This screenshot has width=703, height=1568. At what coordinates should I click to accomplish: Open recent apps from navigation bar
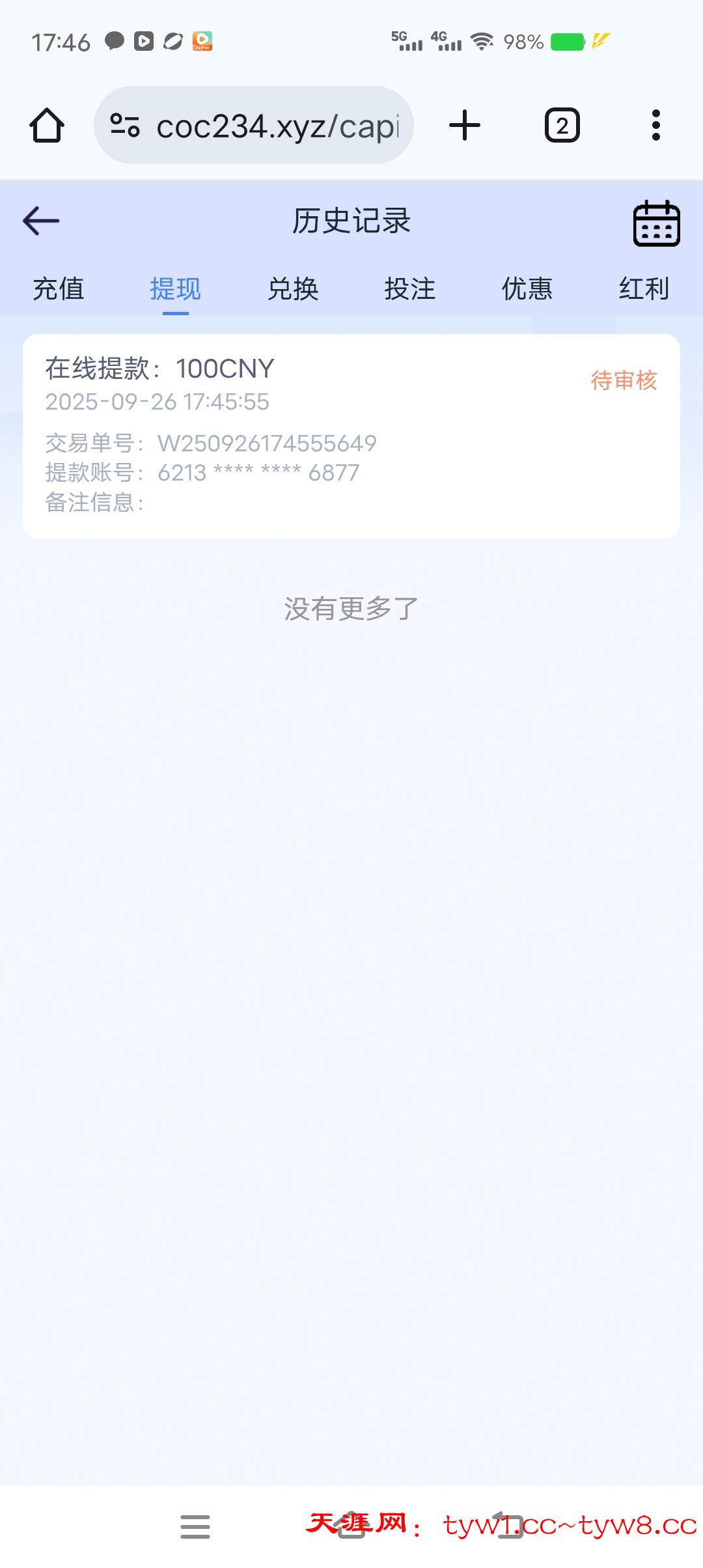click(195, 1526)
